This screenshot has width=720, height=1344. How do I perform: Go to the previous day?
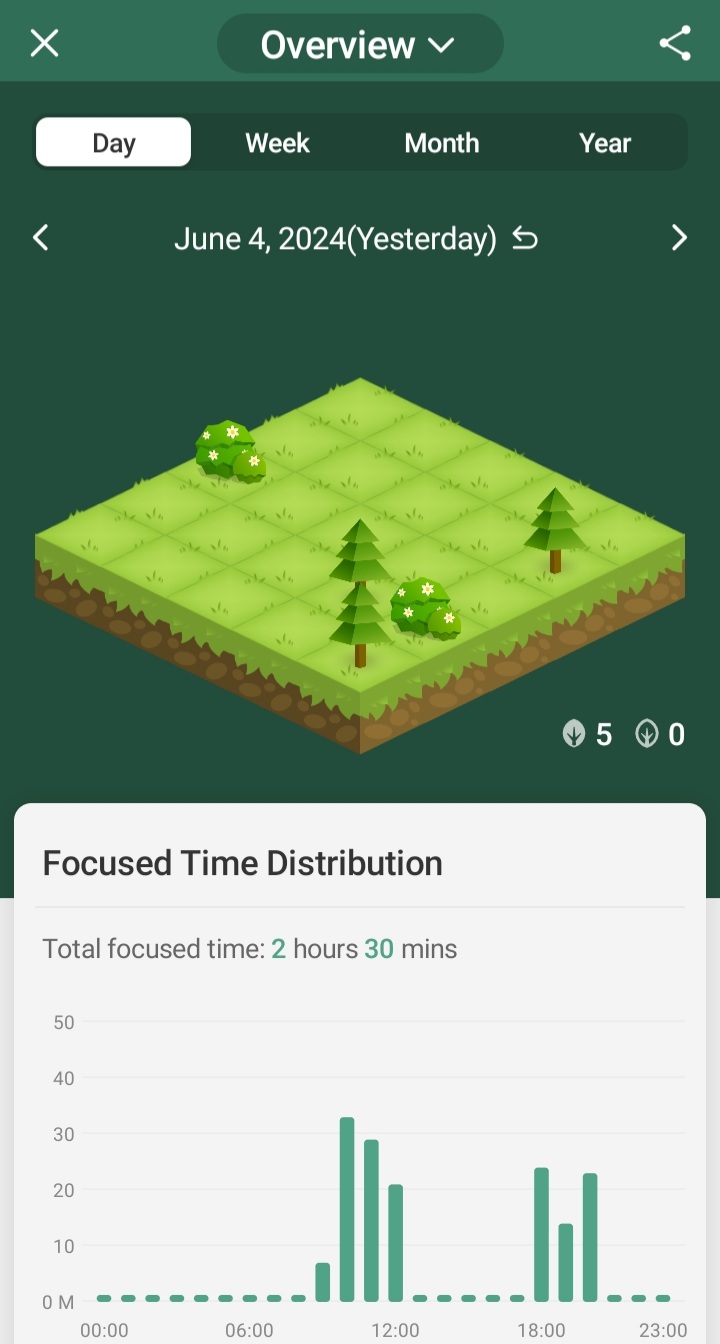(41, 238)
